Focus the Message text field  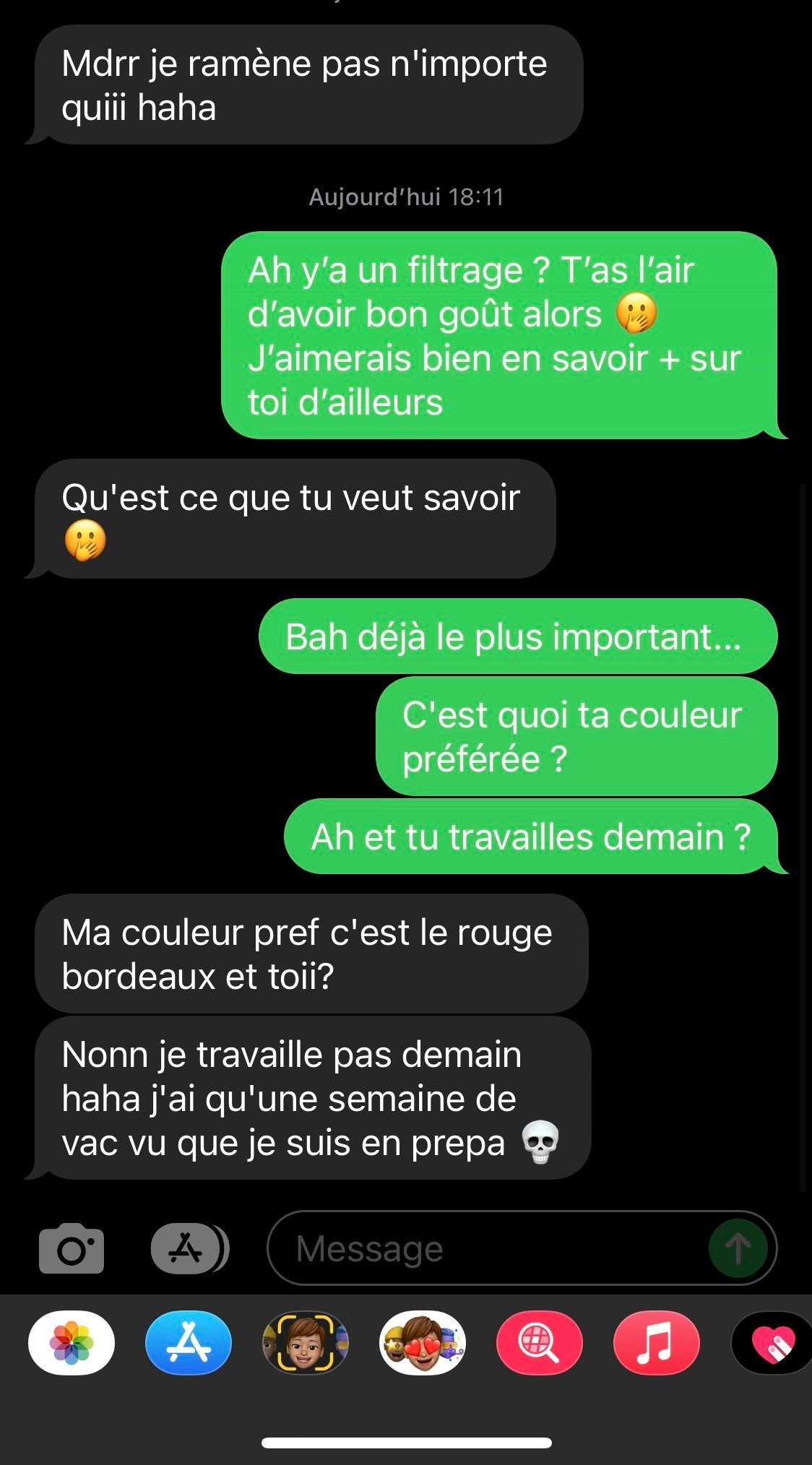pos(491,1248)
